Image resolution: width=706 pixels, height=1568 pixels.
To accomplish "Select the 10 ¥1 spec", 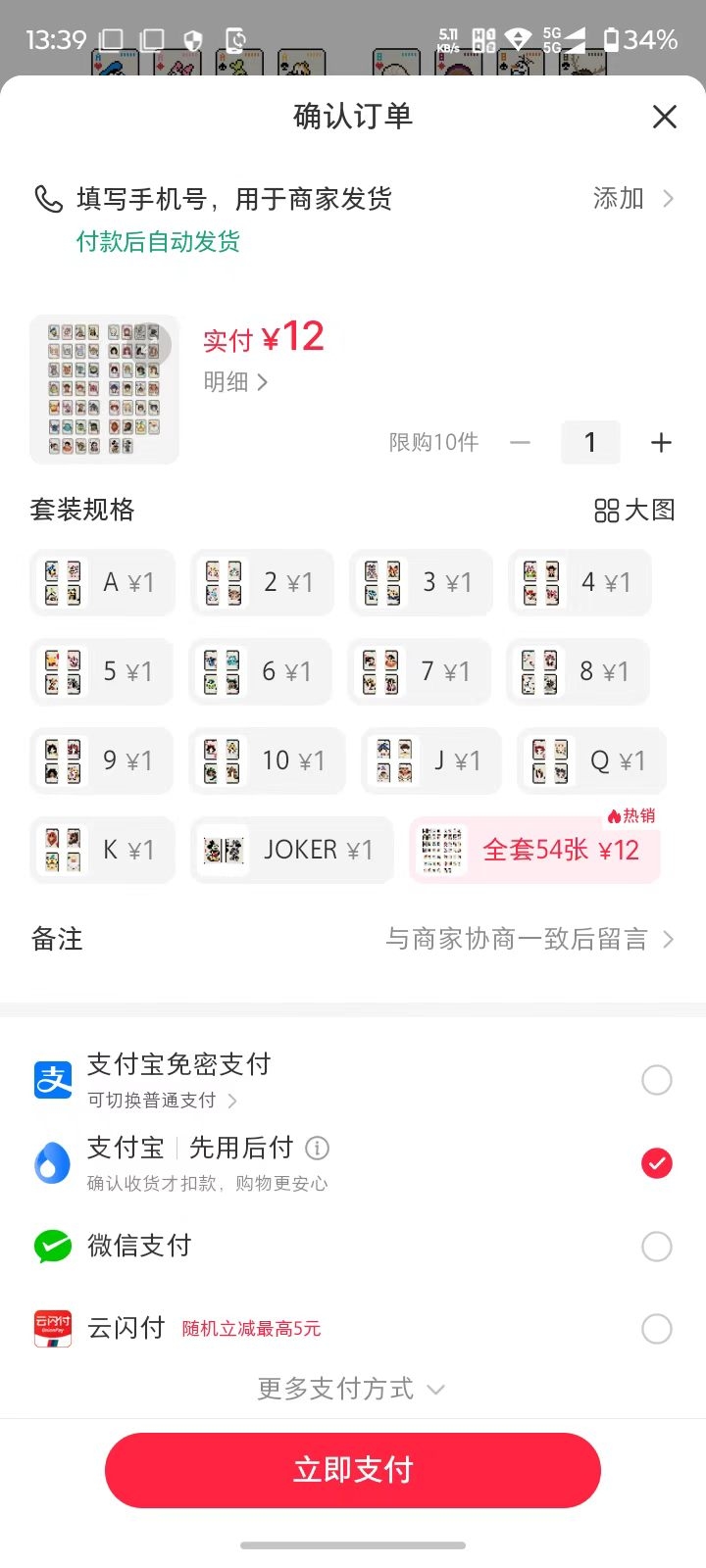I will (267, 760).
